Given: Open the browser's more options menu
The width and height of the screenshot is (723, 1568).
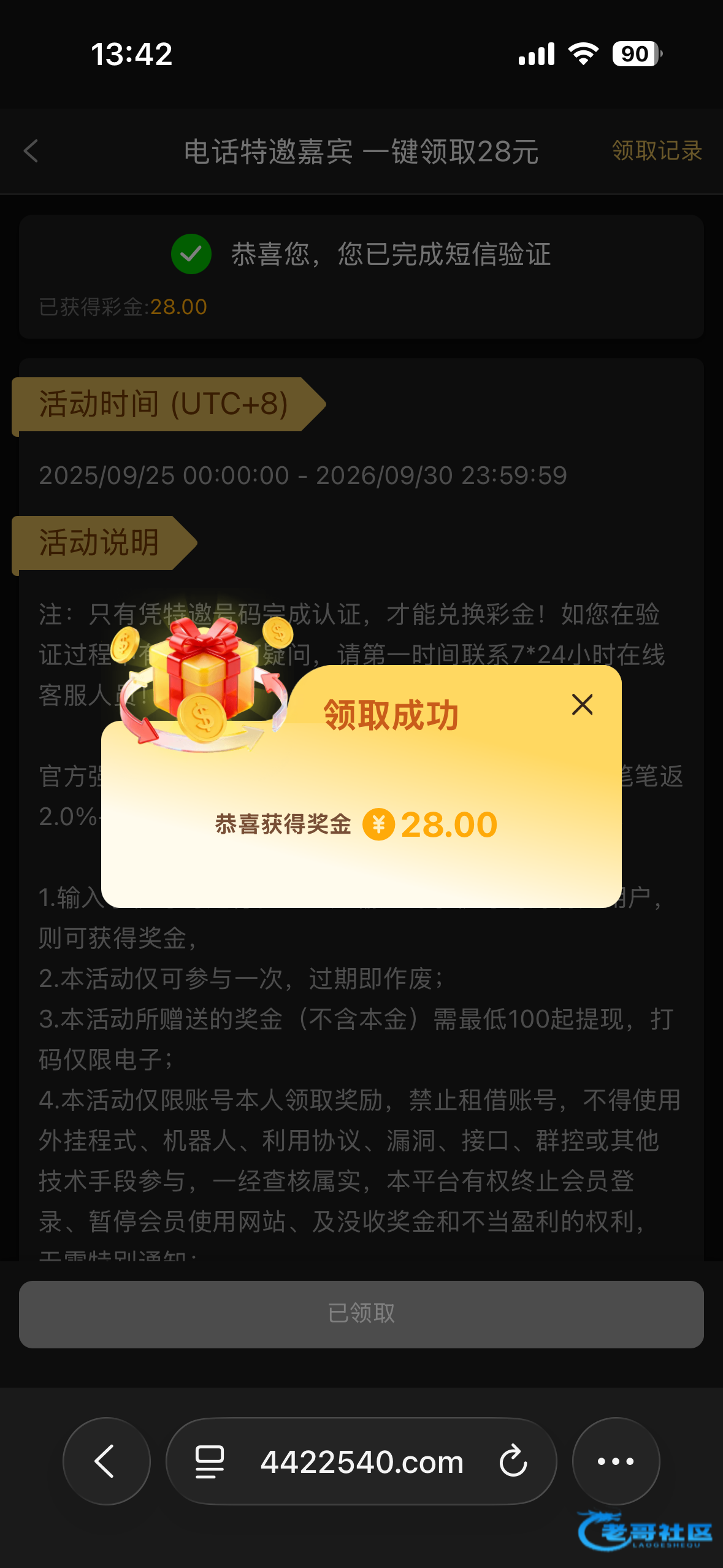Looking at the screenshot, I should pyautogui.click(x=615, y=1461).
